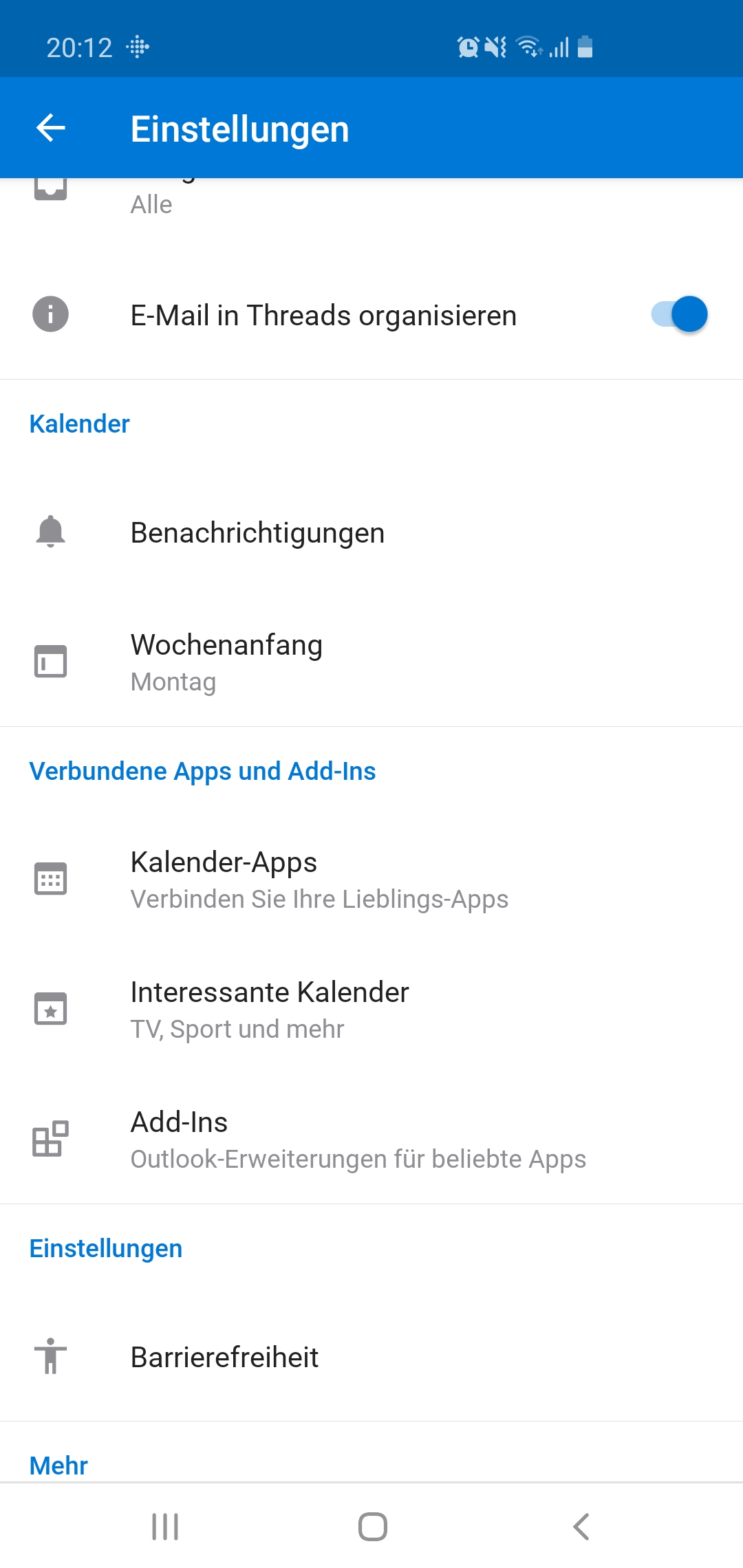Image resolution: width=743 pixels, height=1568 pixels.
Task: Open Kalender-Apps connections
Action: [371, 880]
